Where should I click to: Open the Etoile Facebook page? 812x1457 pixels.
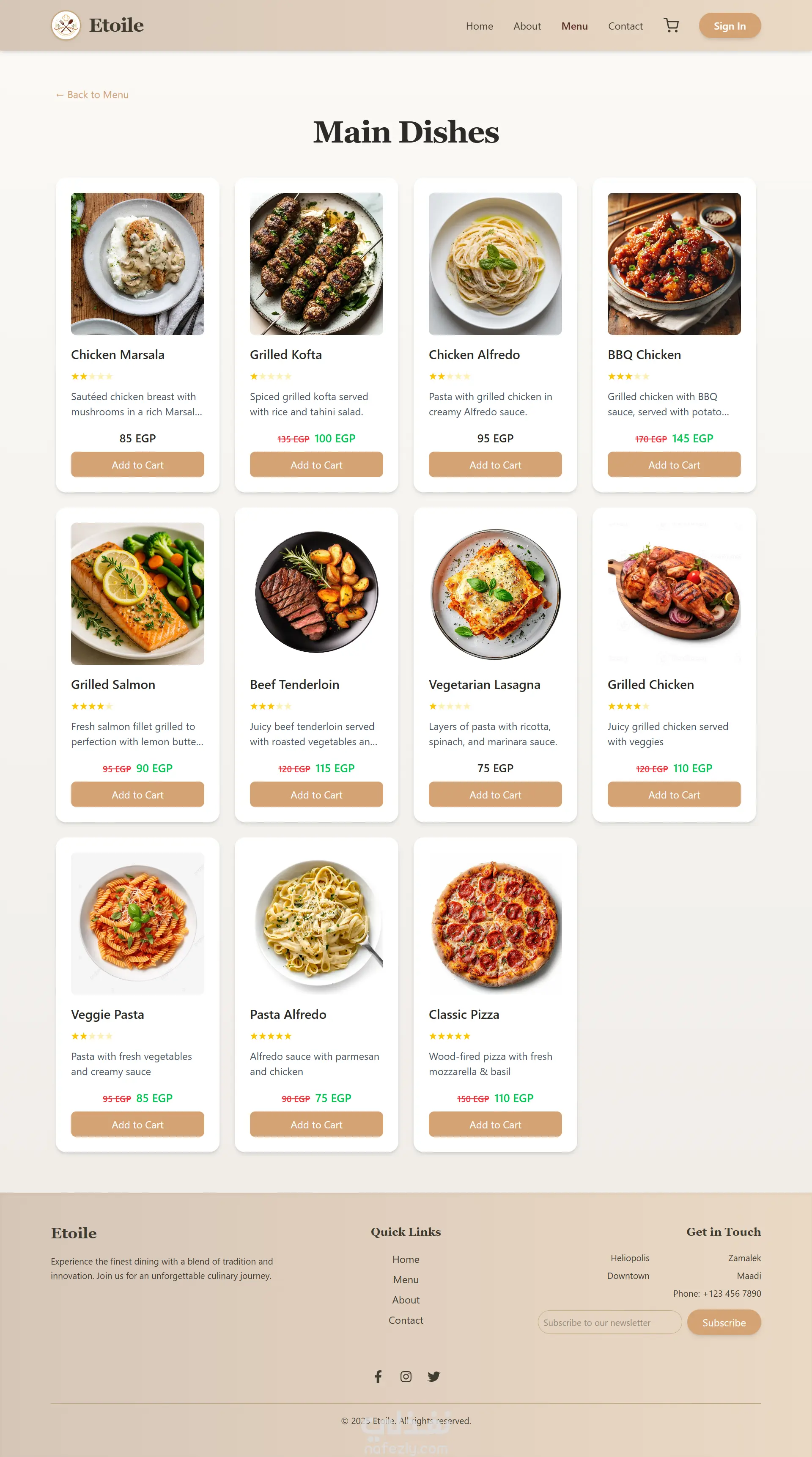click(378, 1376)
